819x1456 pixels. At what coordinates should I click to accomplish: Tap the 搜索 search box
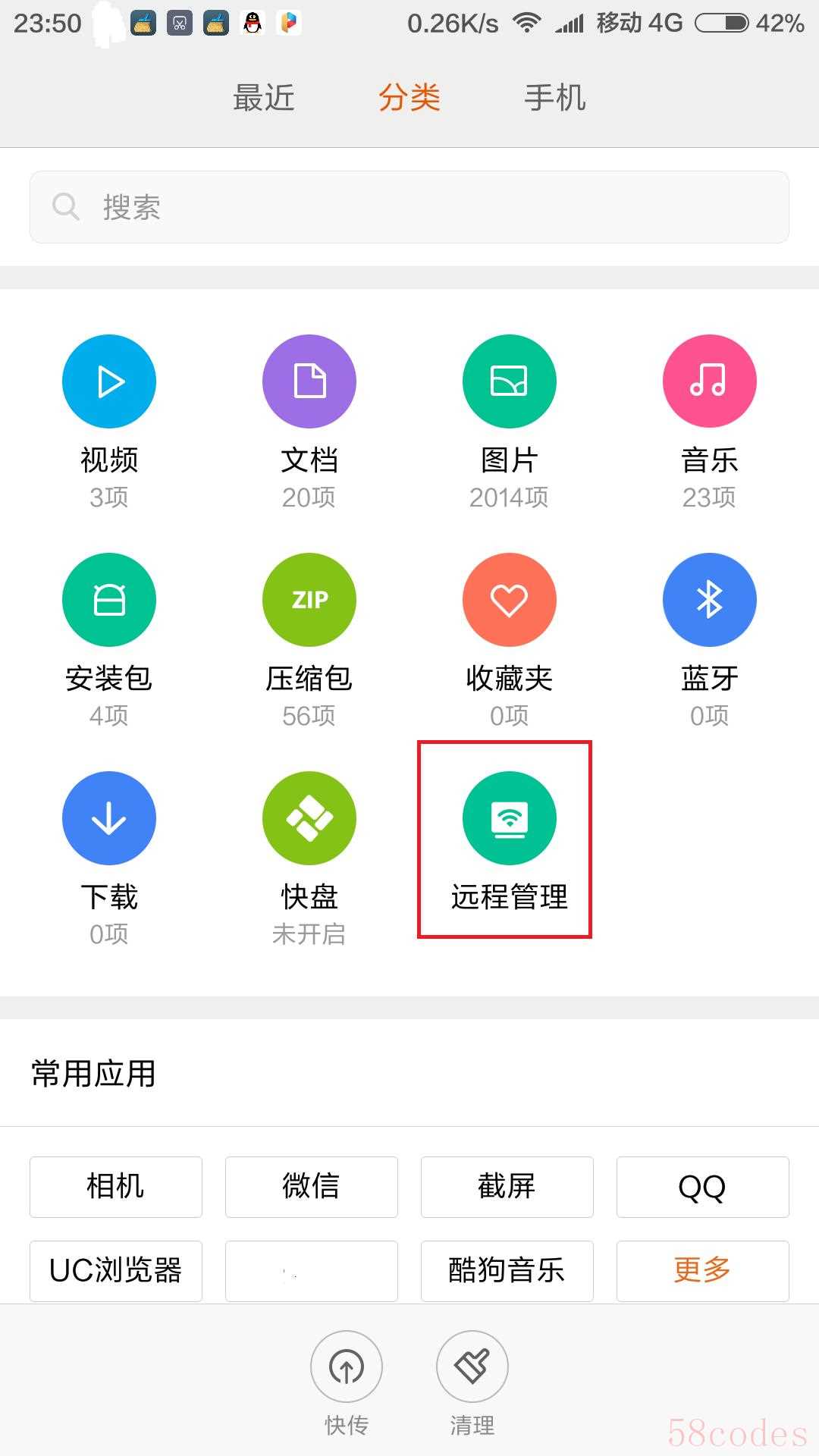point(409,207)
